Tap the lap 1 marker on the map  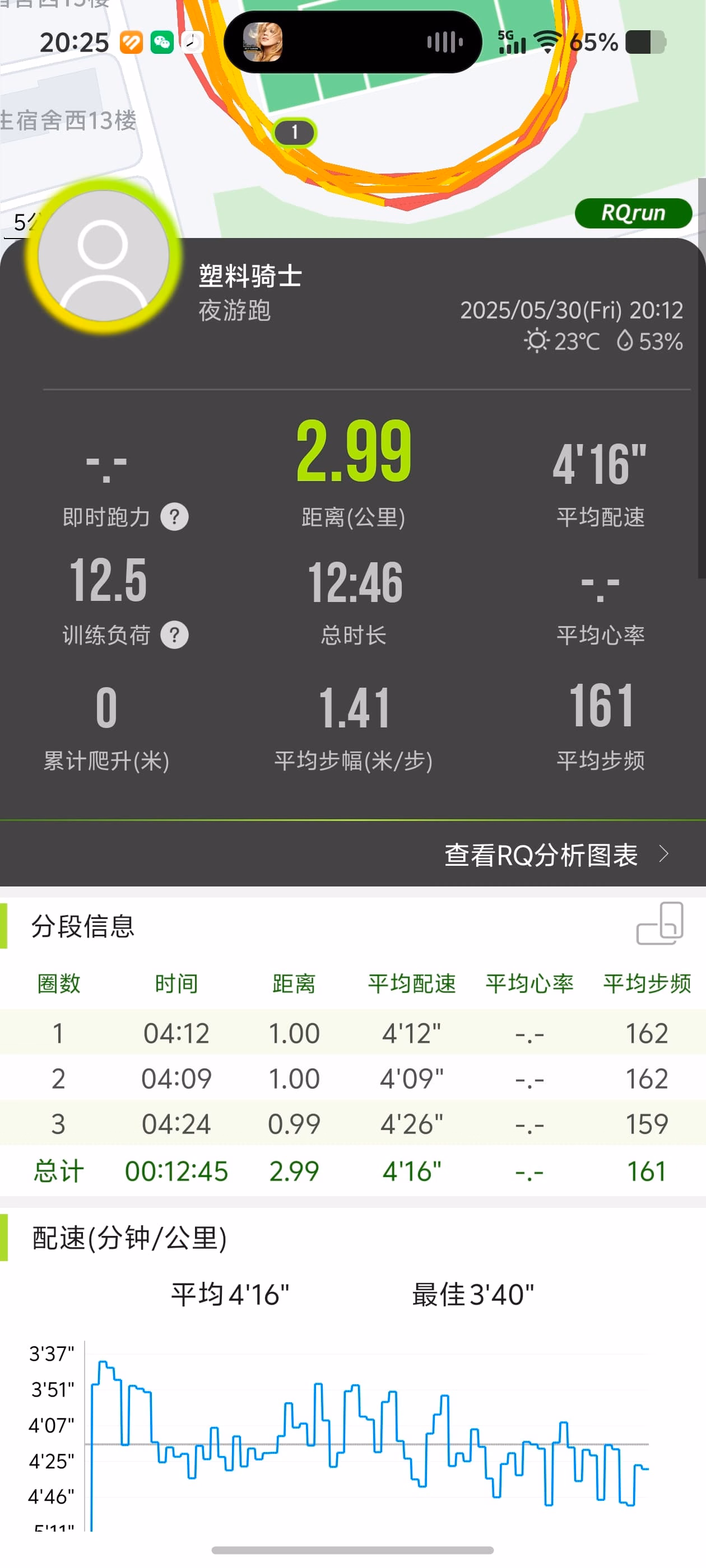pos(295,132)
